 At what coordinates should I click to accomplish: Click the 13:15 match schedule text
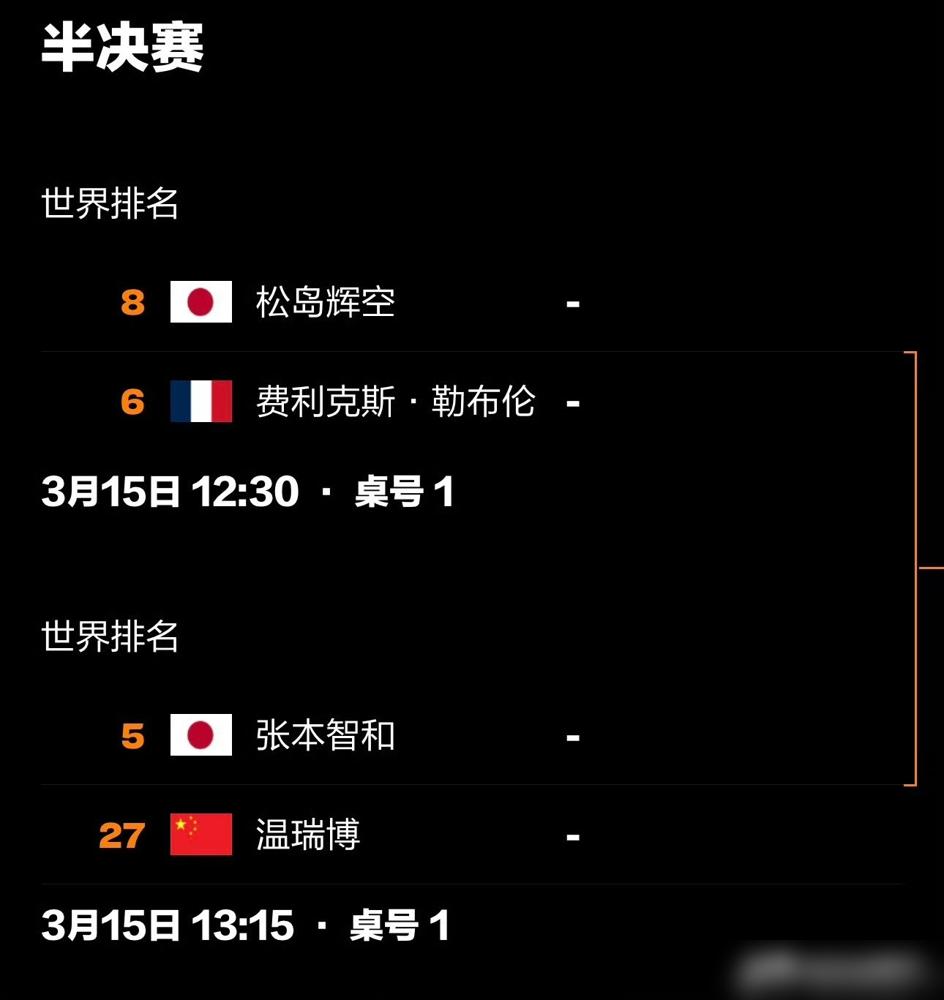243,925
